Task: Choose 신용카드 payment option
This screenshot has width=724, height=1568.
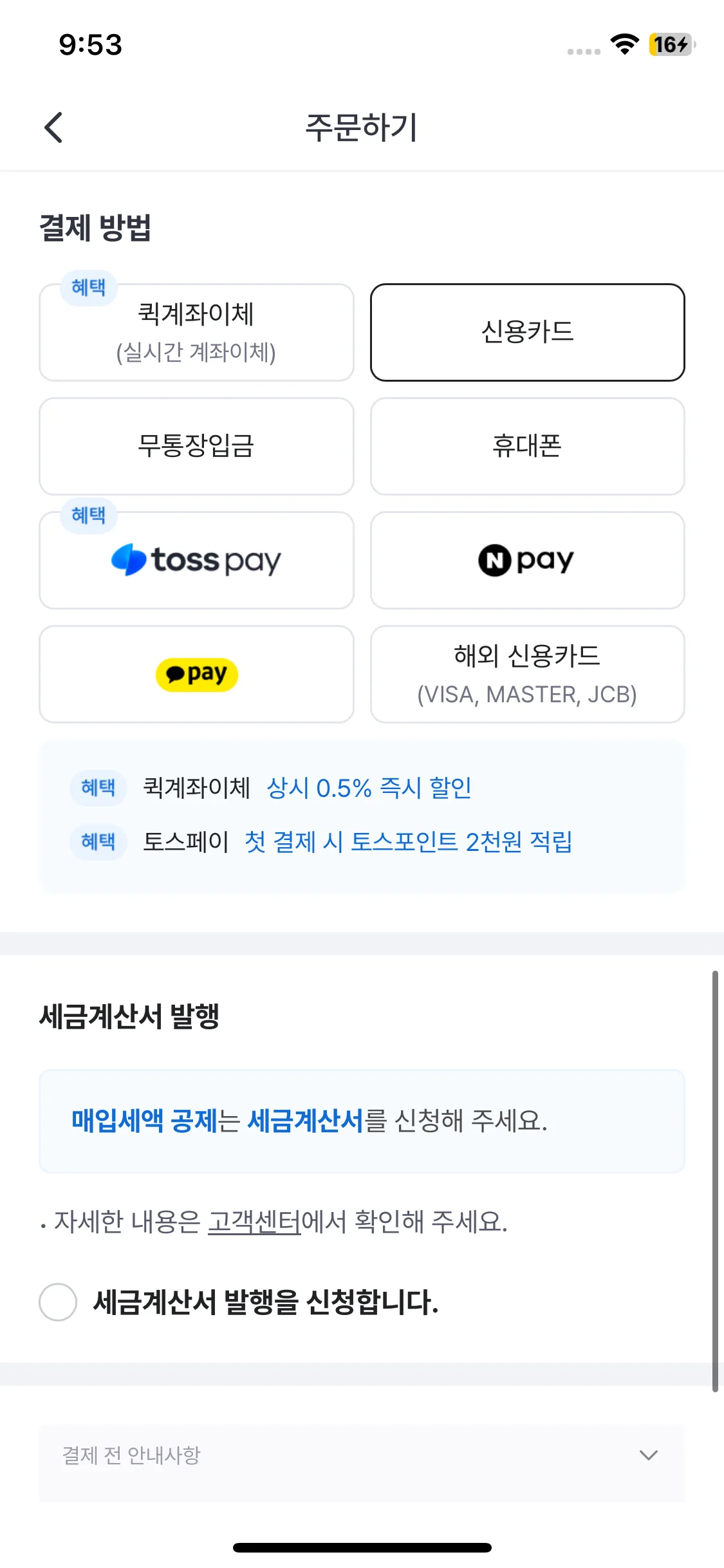Action: click(x=527, y=332)
